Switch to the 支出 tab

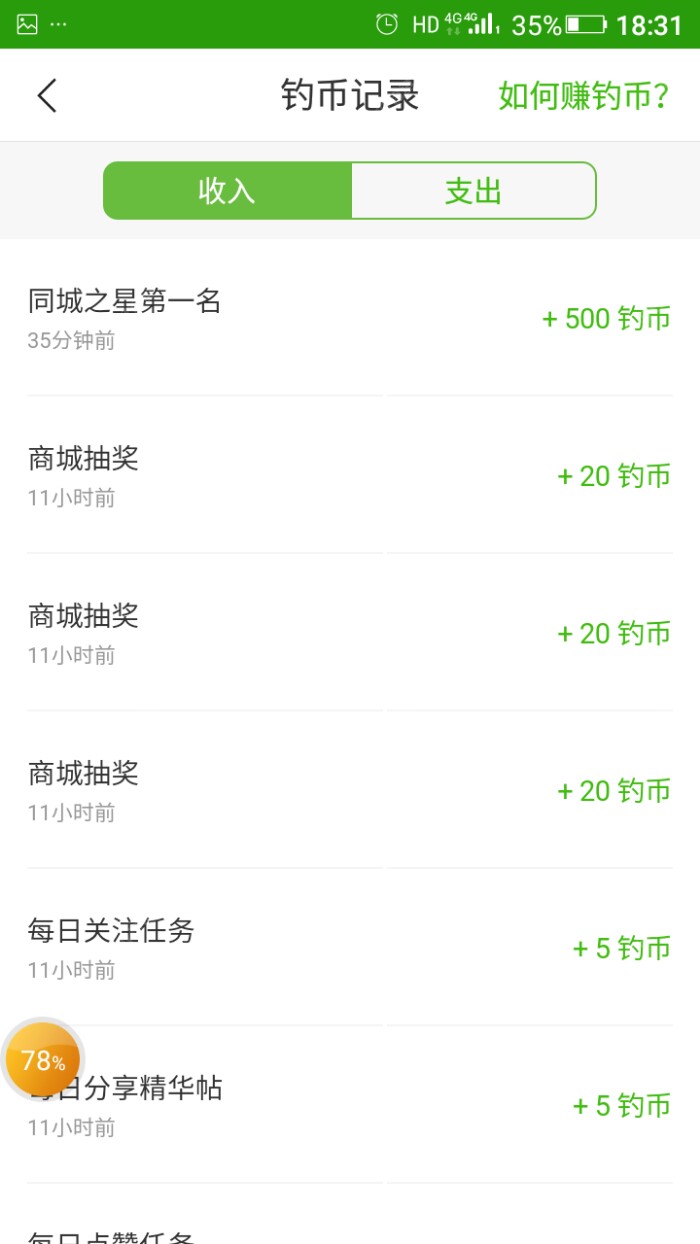[x=473, y=191]
